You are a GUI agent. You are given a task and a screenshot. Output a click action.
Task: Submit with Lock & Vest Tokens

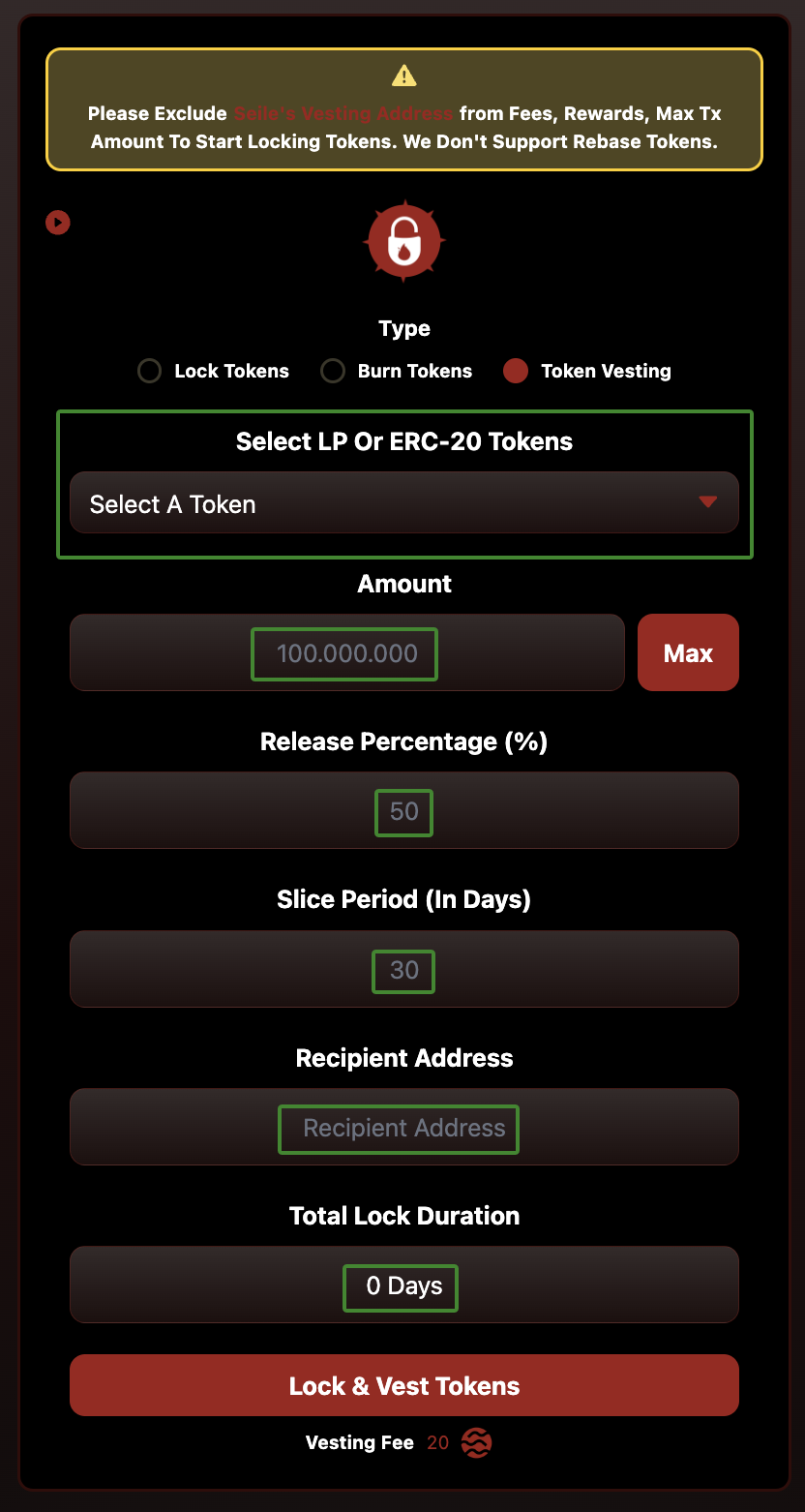[x=403, y=1386]
